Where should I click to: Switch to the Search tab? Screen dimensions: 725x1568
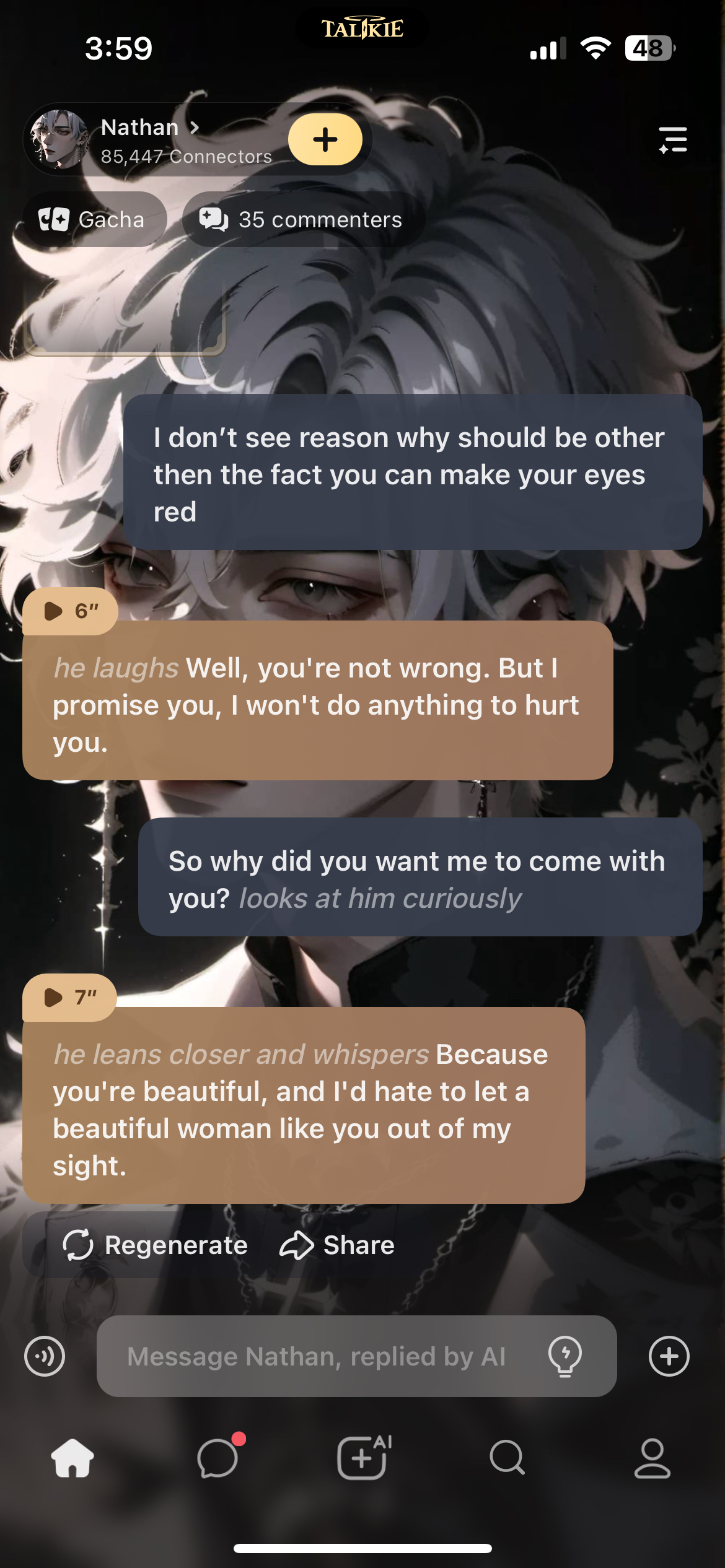tap(507, 1458)
